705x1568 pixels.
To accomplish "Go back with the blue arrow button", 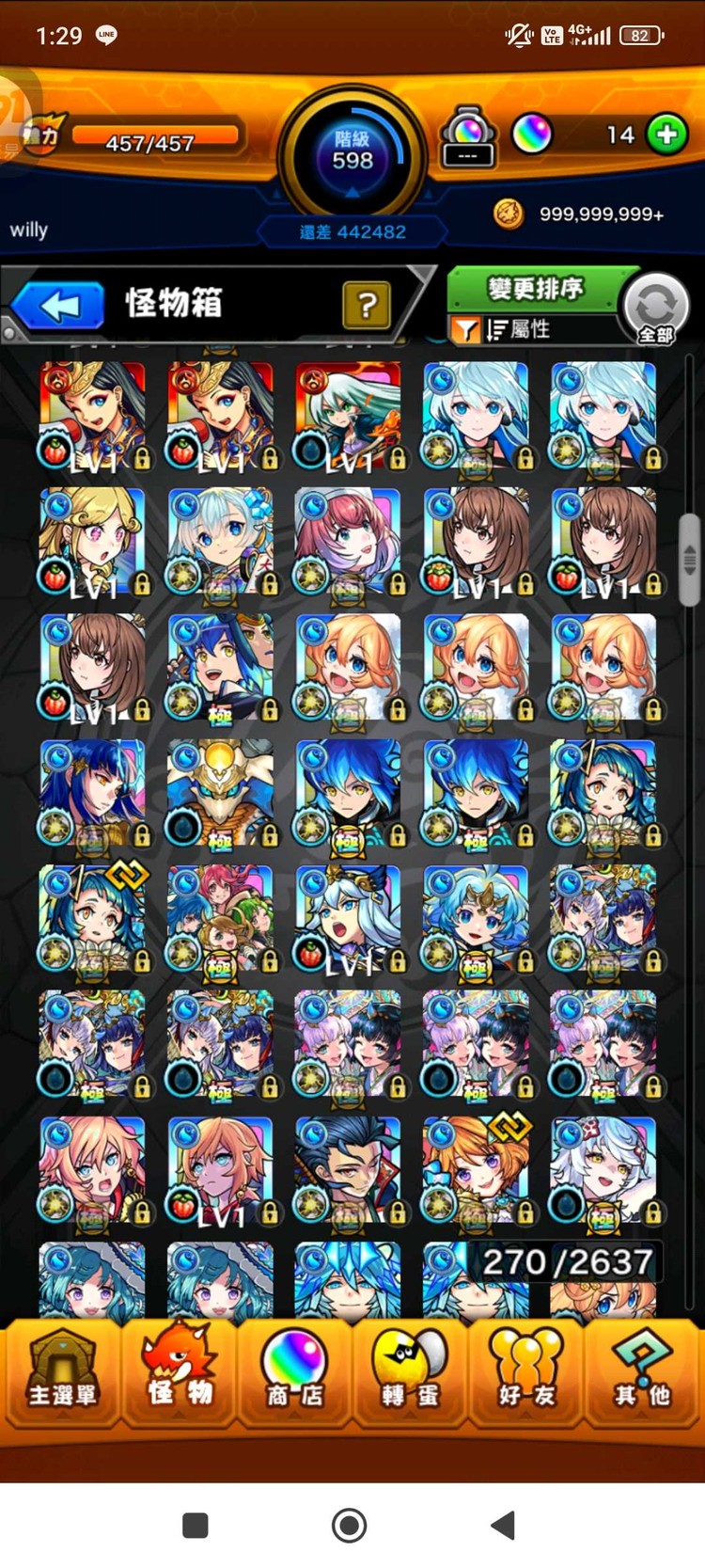I will pos(58,306).
